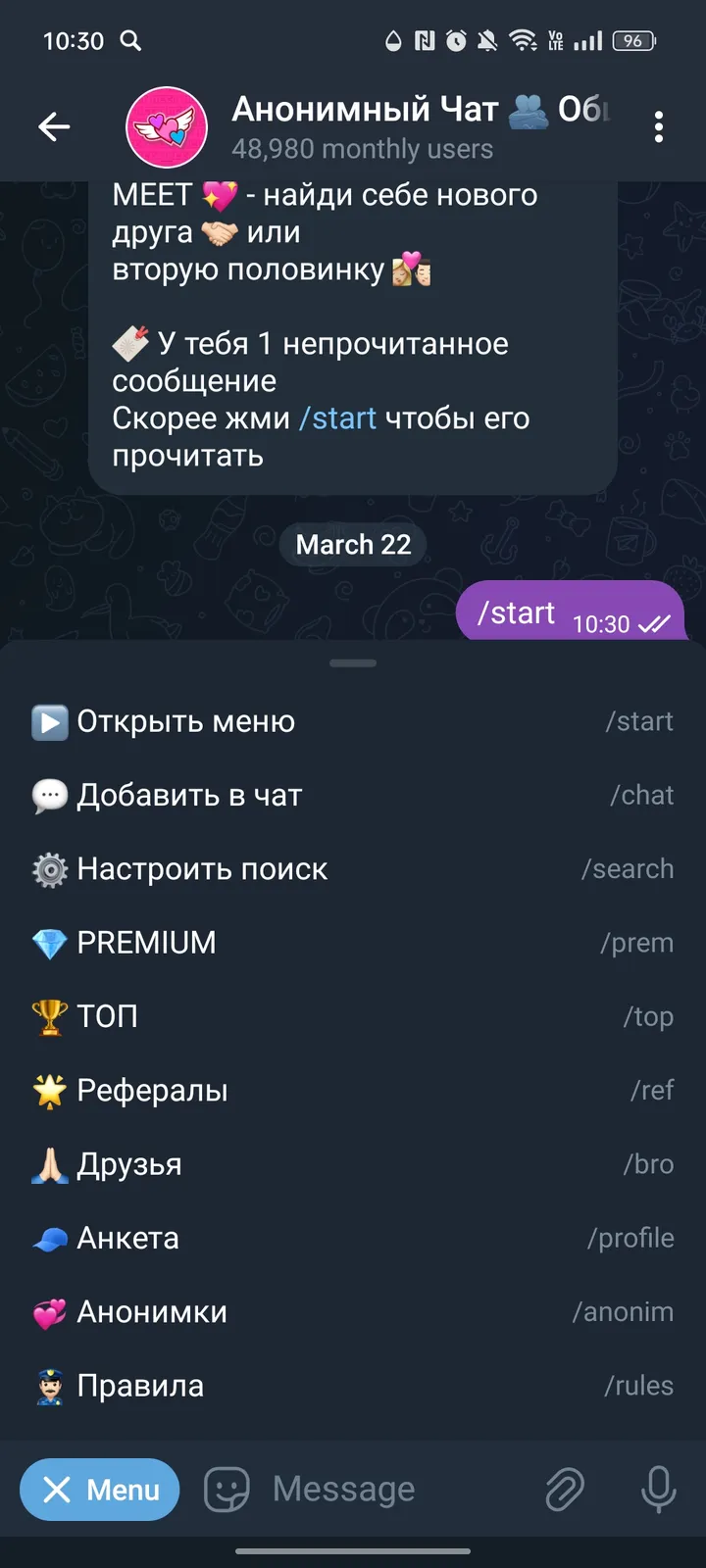
Task: Open the attachment paperclip icon
Action: point(565,1489)
